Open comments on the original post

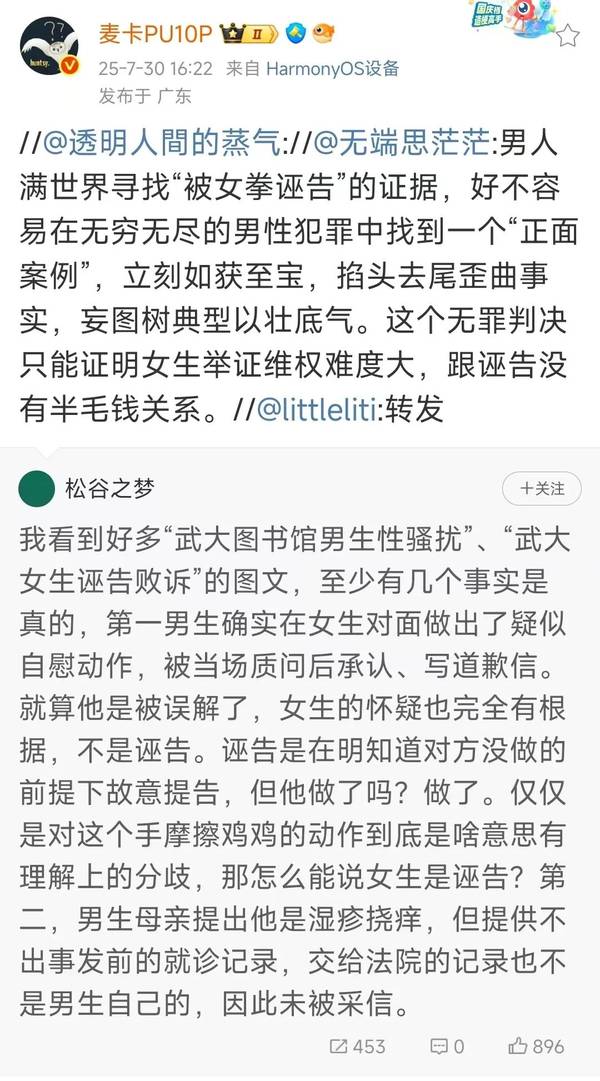pyautogui.click(x=447, y=1046)
